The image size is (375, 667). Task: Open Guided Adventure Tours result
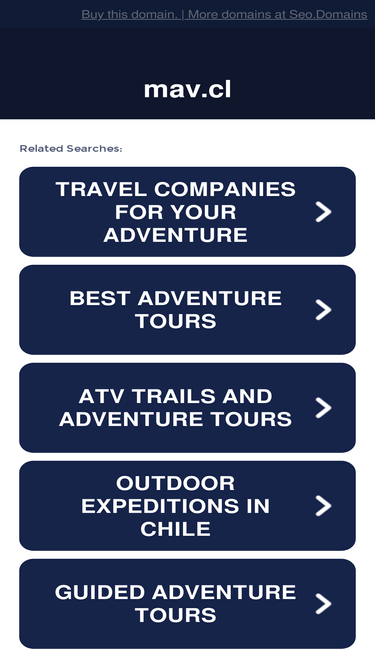[188, 604]
